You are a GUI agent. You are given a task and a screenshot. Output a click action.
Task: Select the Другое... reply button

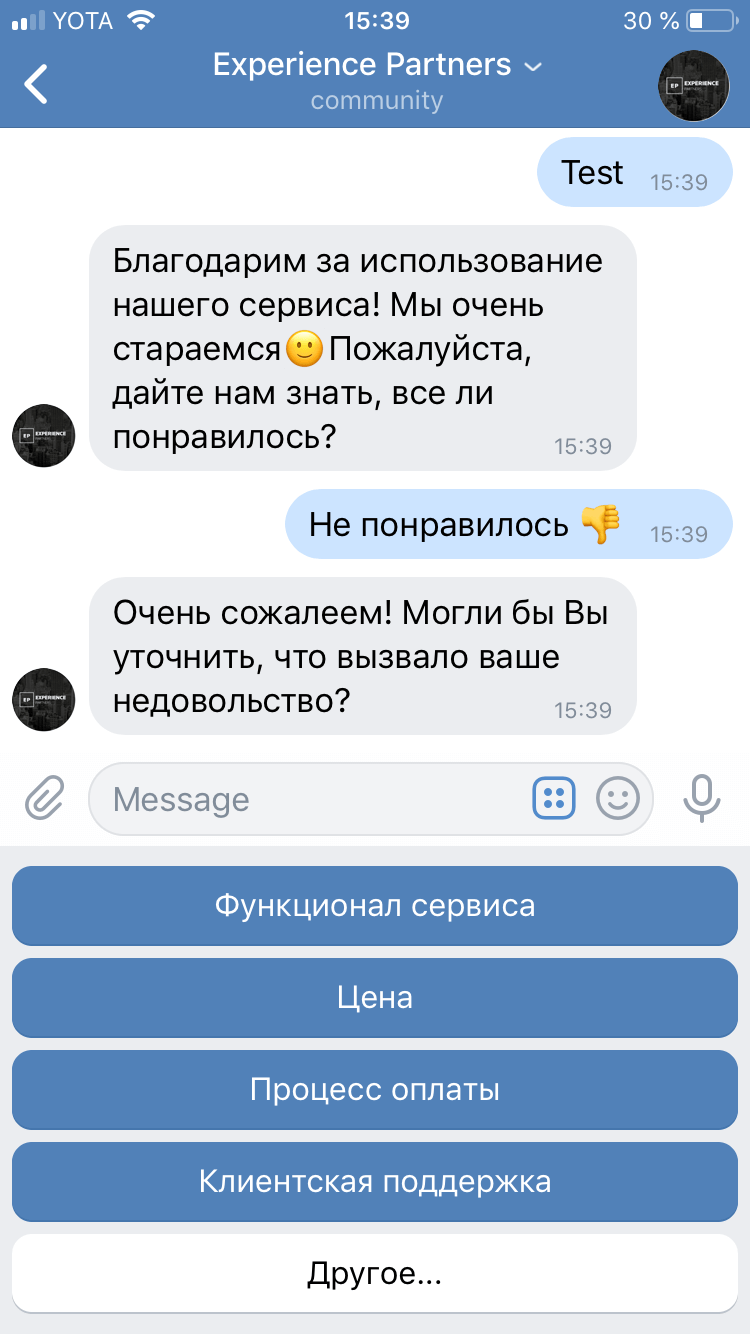click(375, 1274)
